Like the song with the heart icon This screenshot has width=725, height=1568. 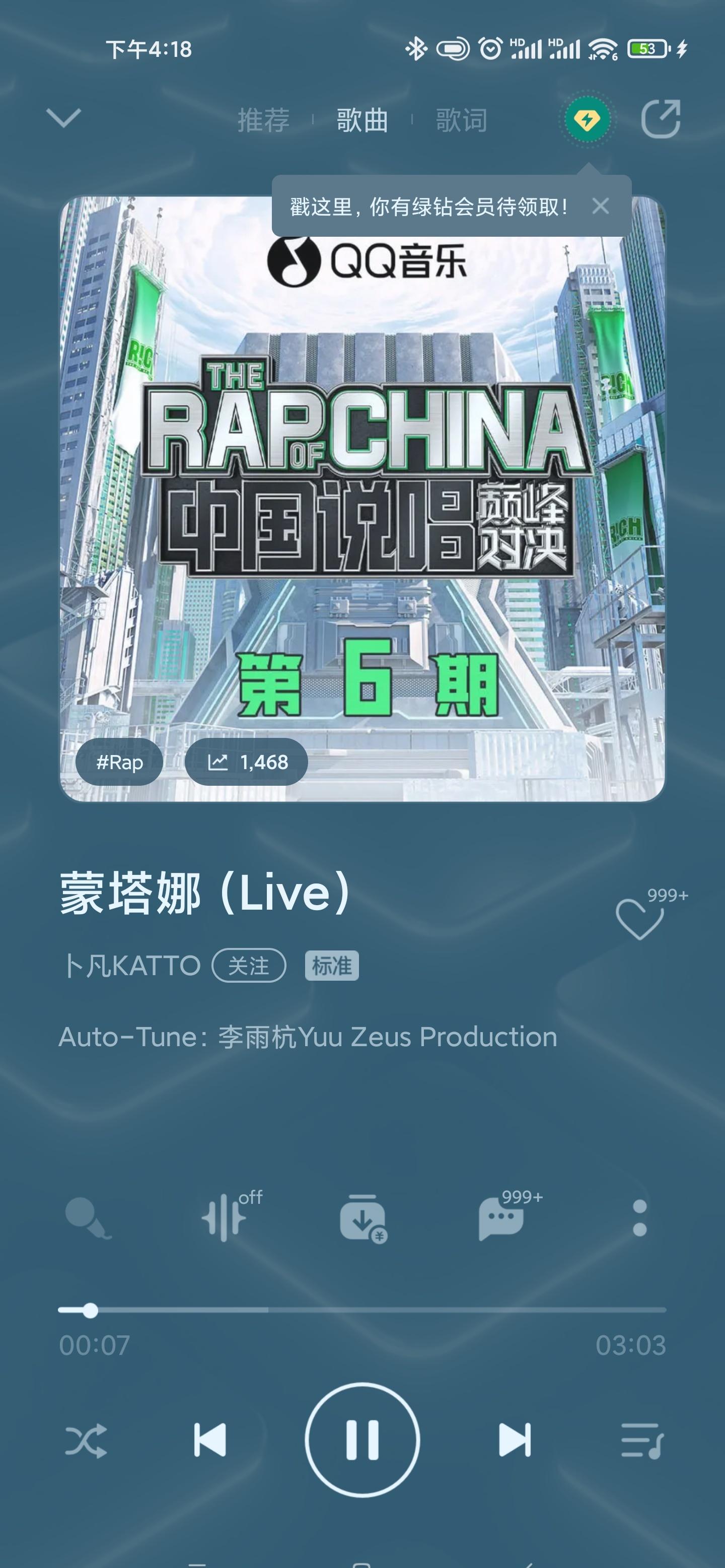tap(639, 919)
